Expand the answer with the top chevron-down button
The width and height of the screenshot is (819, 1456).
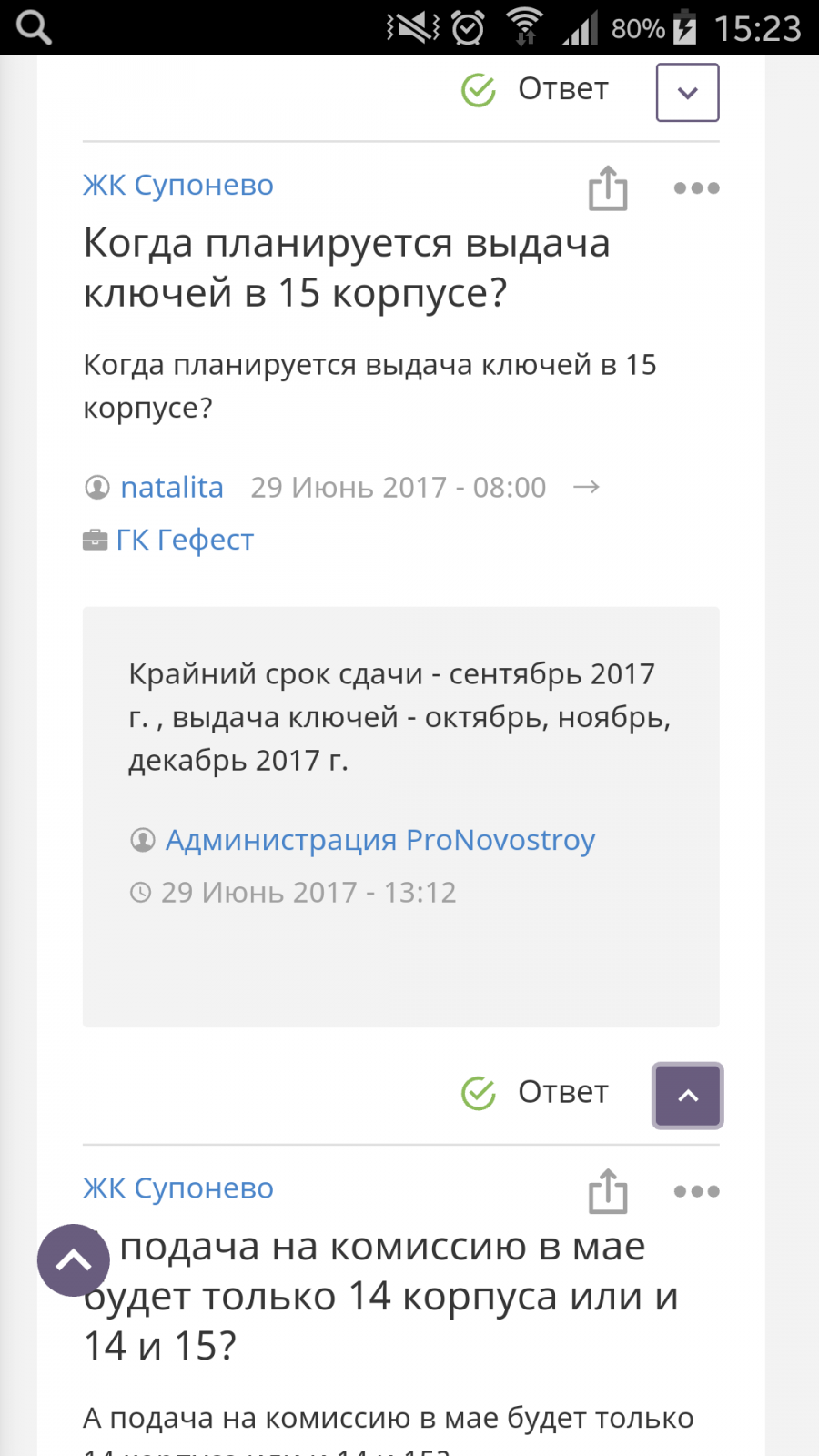pos(688,92)
